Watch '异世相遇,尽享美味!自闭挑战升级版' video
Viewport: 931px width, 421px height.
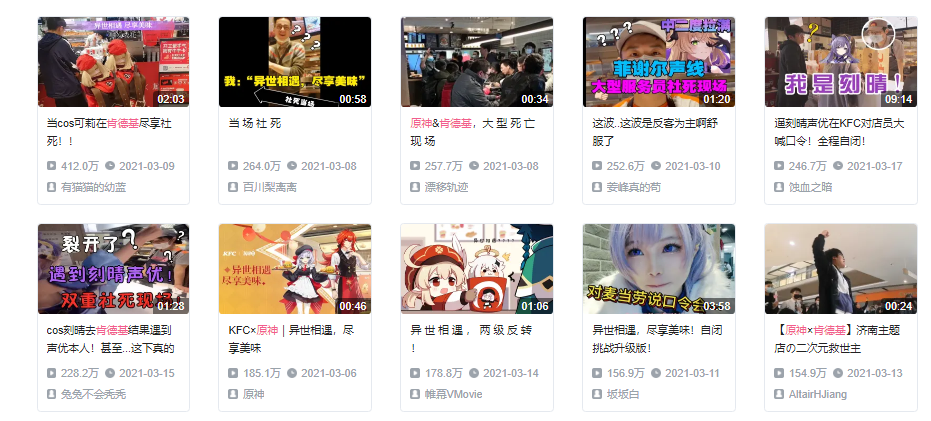click(x=659, y=269)
